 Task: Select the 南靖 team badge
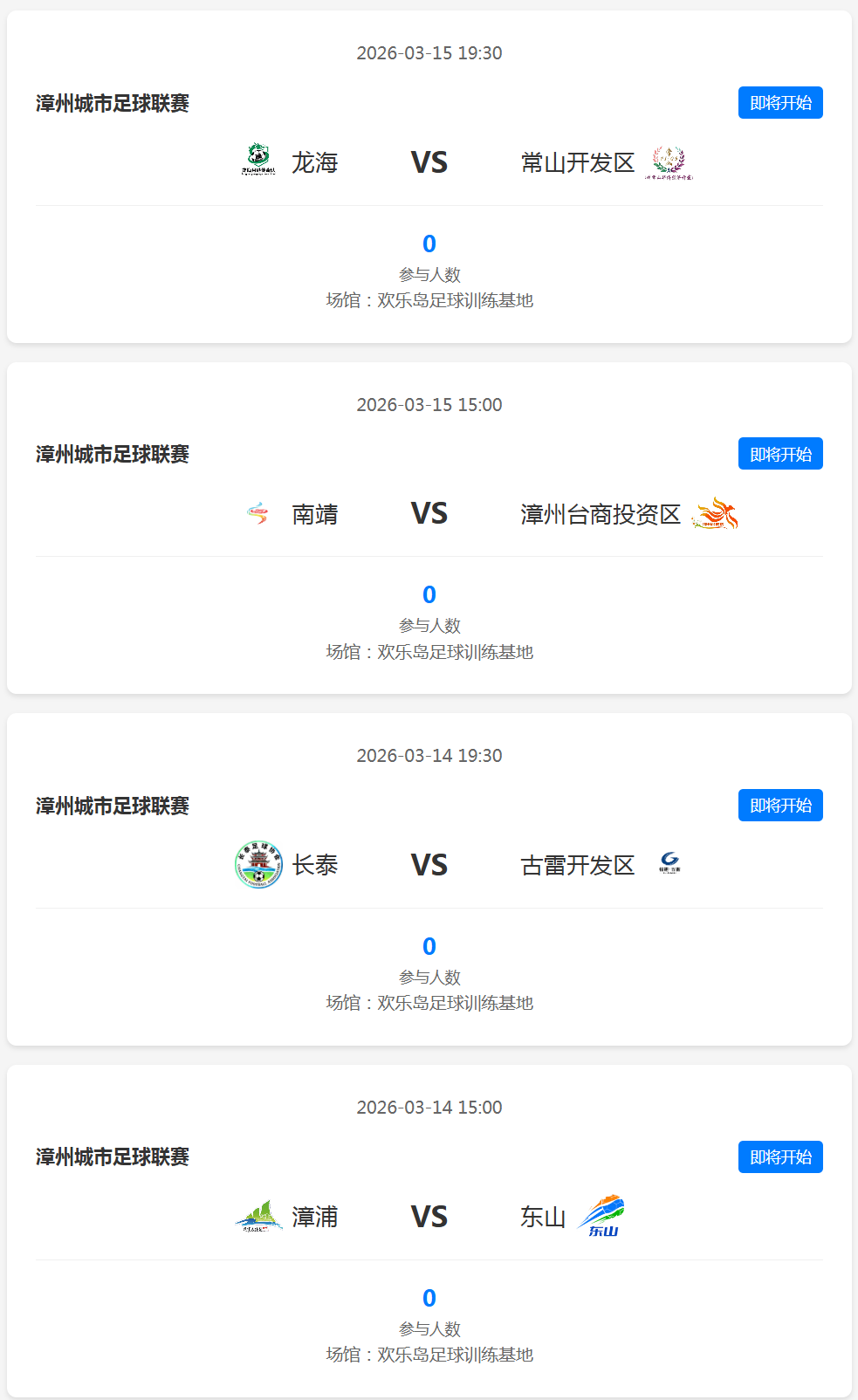click(x=257, y=513)
